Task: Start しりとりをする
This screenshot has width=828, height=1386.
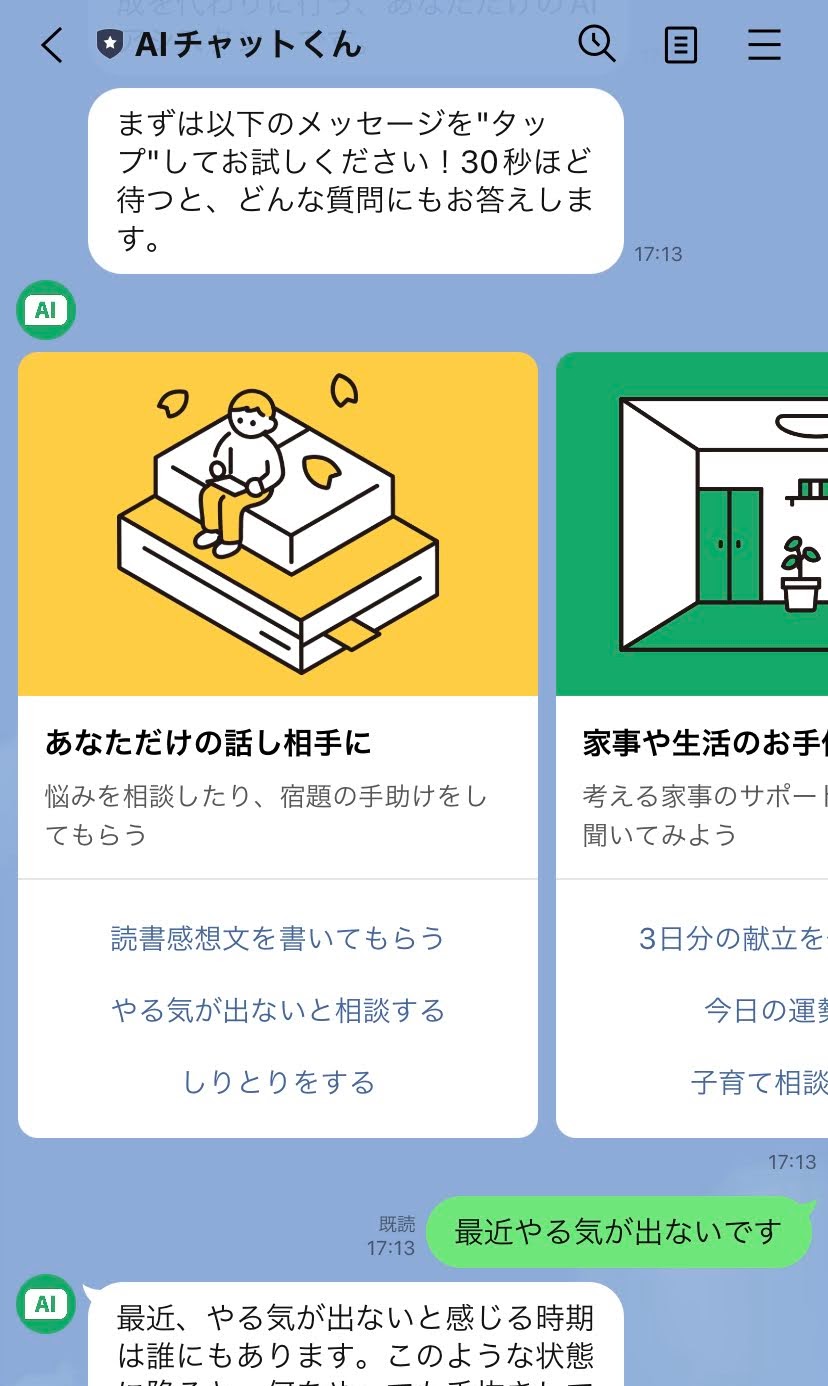Action: tap(277, 1082)
